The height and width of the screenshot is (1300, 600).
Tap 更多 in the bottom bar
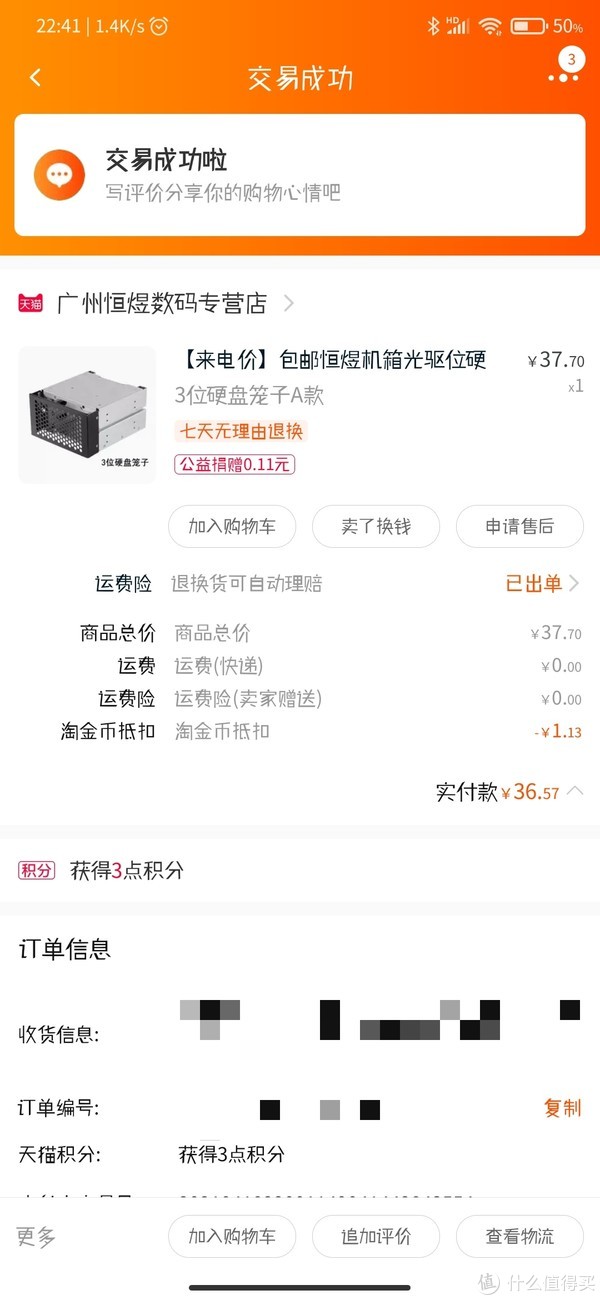point(36,1236)
